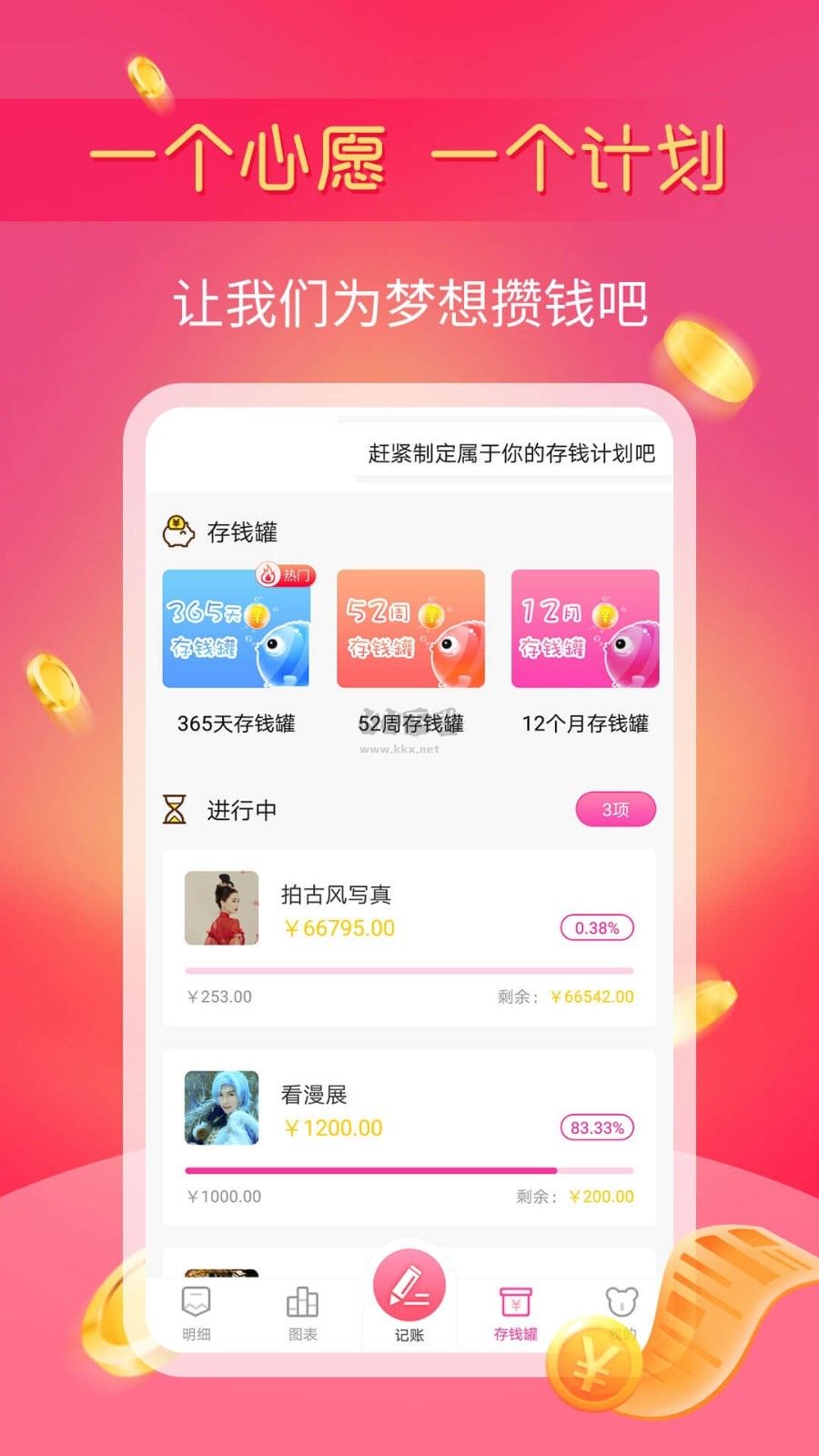
Task: Select the 图表 charts icon
Action: tap(302, 1306)
